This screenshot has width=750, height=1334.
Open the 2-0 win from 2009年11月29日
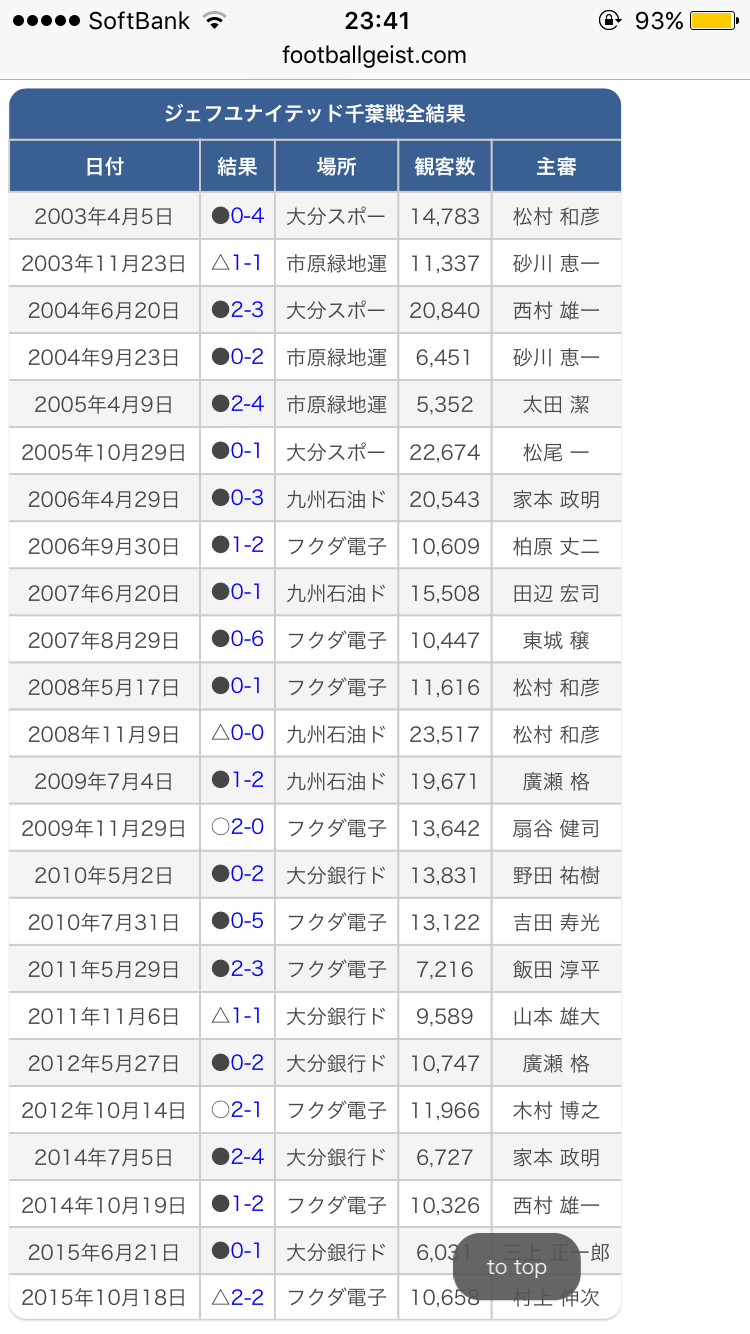coord(247,827)
